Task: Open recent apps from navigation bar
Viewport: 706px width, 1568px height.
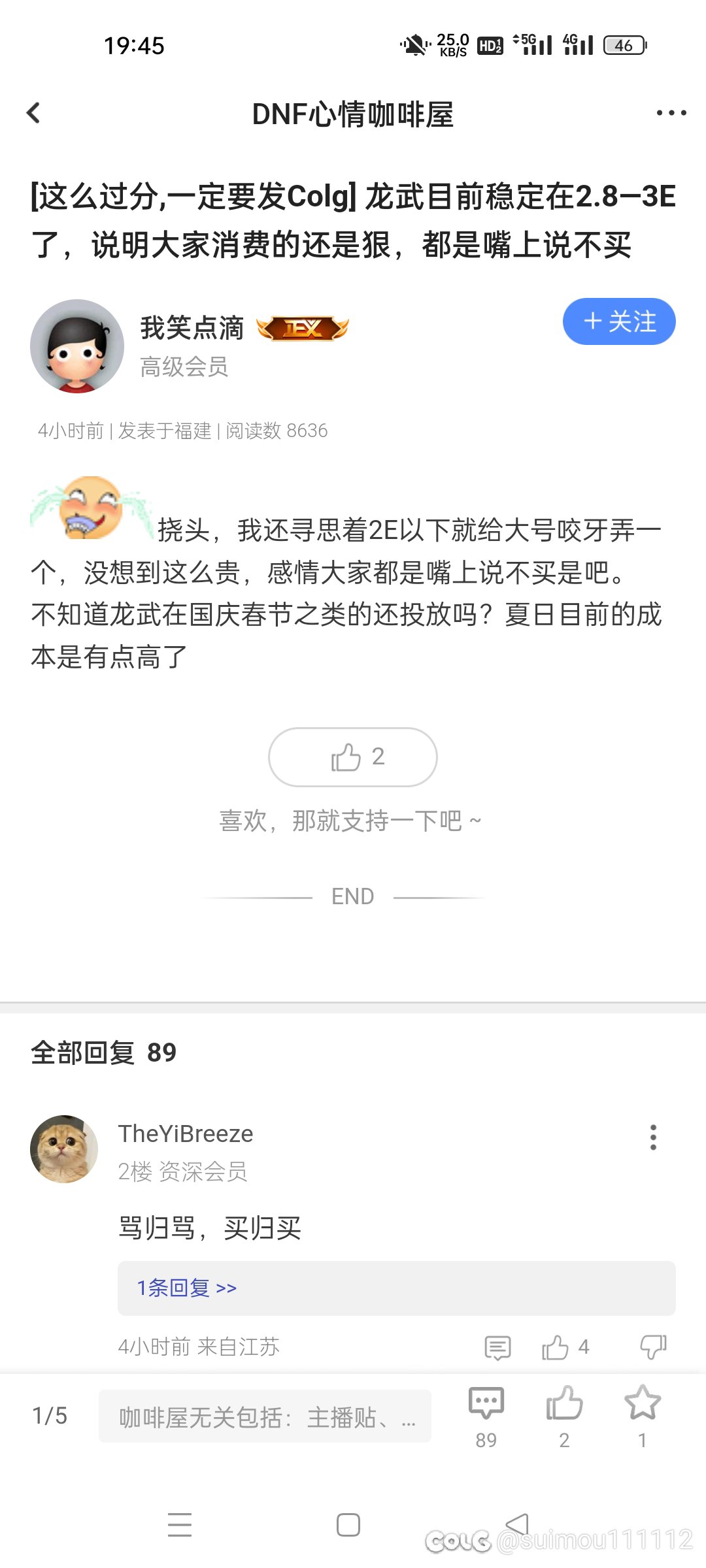Action: 180,1525
